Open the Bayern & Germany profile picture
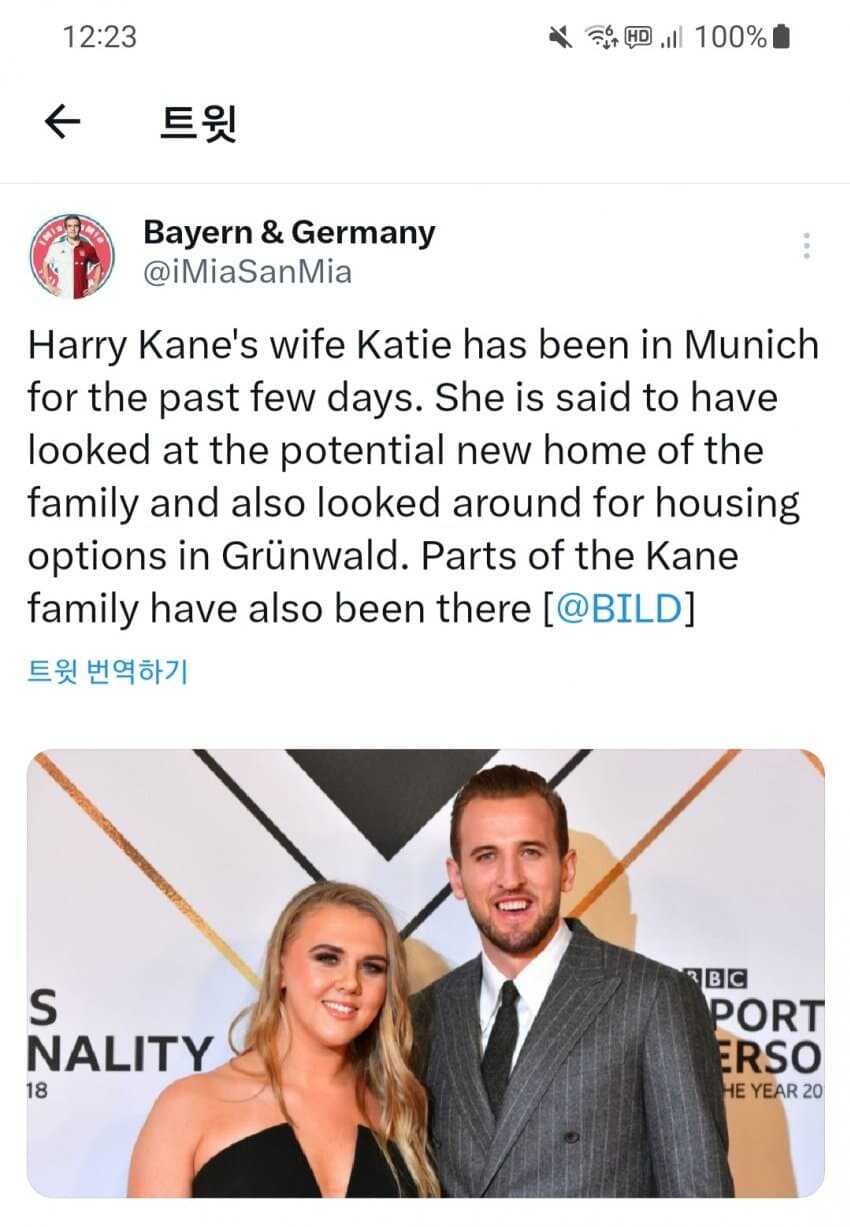850x1227 pixels. point(71,256)
